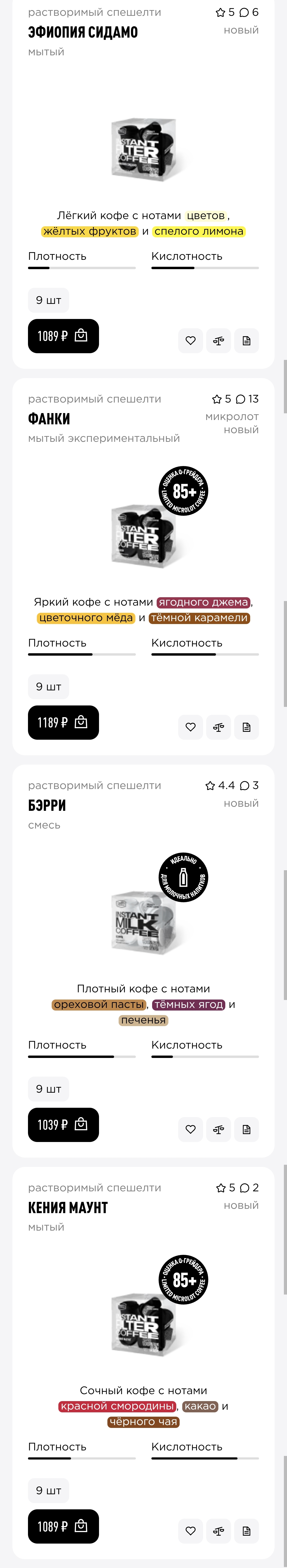Add Эфиопия Сидамо to cart for 1089 ₽
Screen dimensions: 287x1568
click(x=63, y=335)
